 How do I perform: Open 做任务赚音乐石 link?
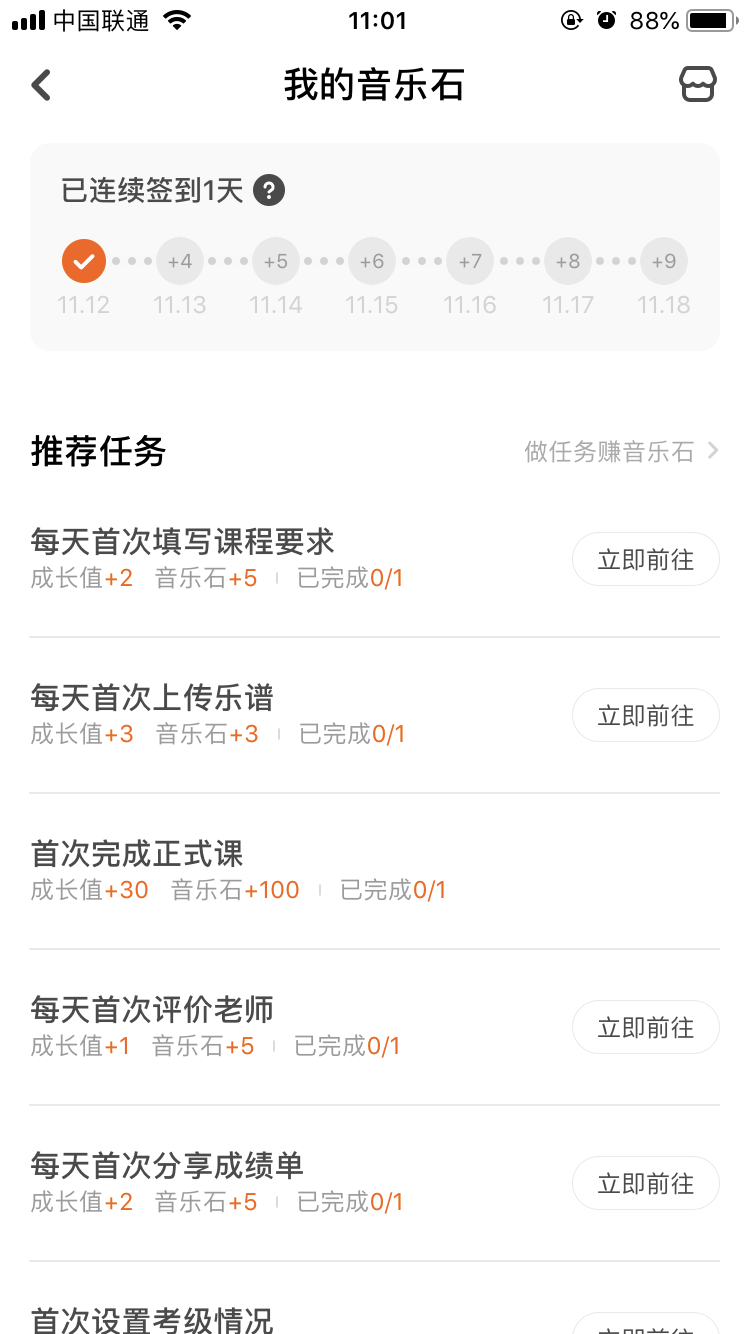click(x=621, y=452)
